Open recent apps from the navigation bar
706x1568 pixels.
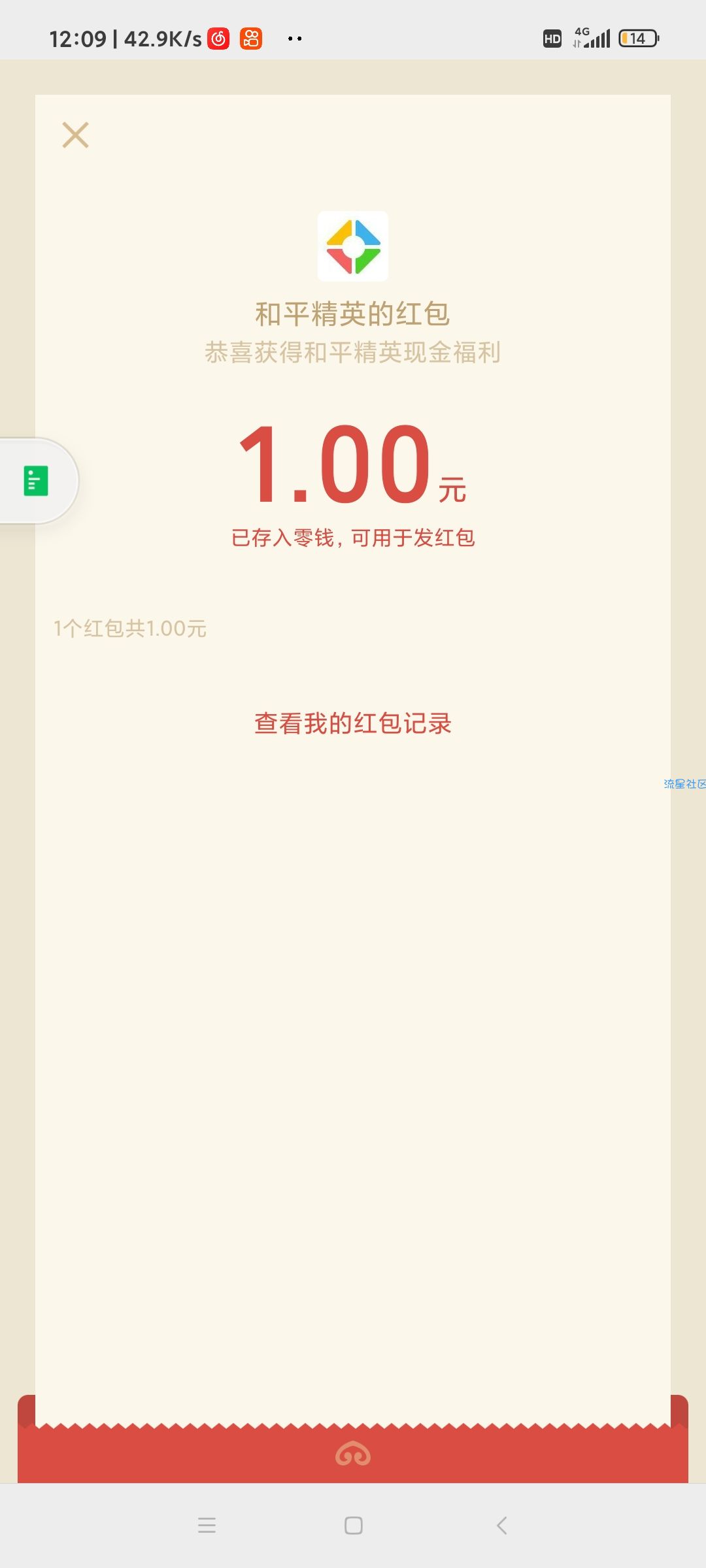pos(207,1526)
